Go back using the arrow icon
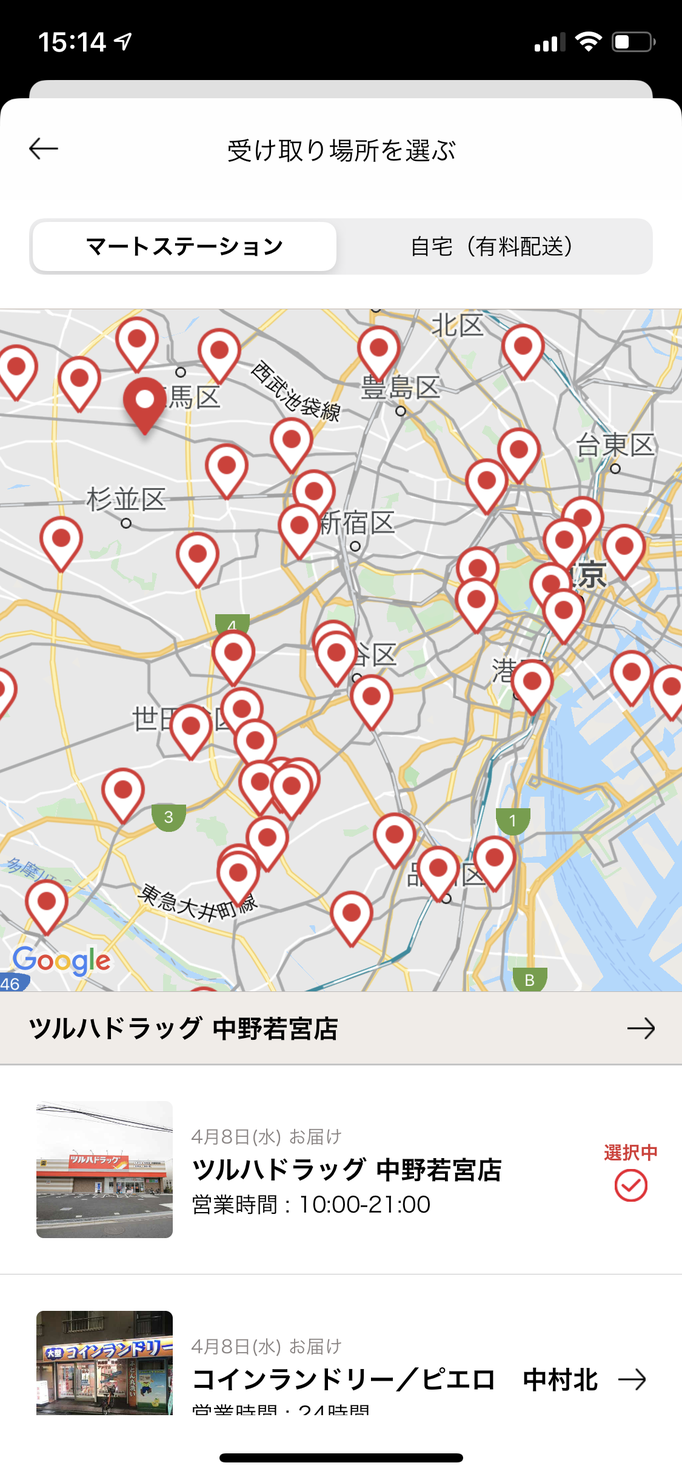The image size is (682, 1477). tap(44, 150)
